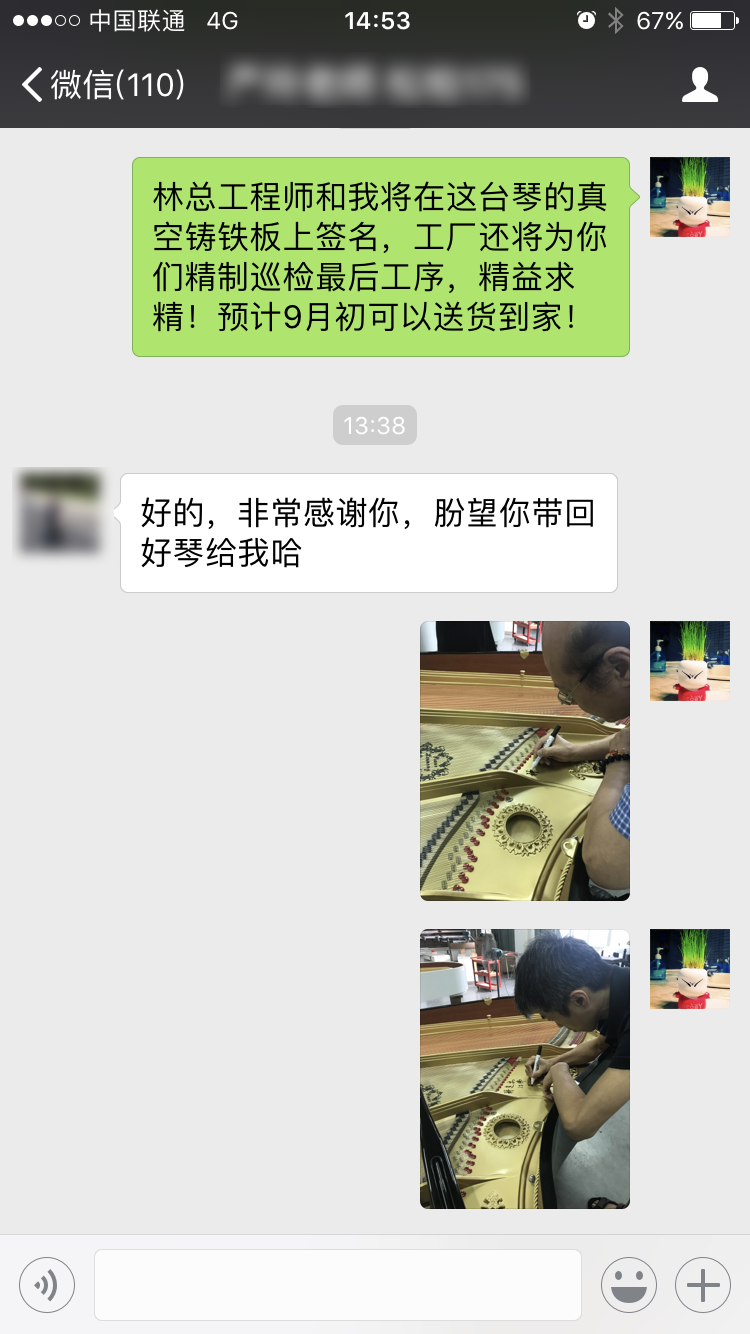The image size is (750, 1334).
Task: View photo of man in glasses signing piano
Action: (525, 760)
